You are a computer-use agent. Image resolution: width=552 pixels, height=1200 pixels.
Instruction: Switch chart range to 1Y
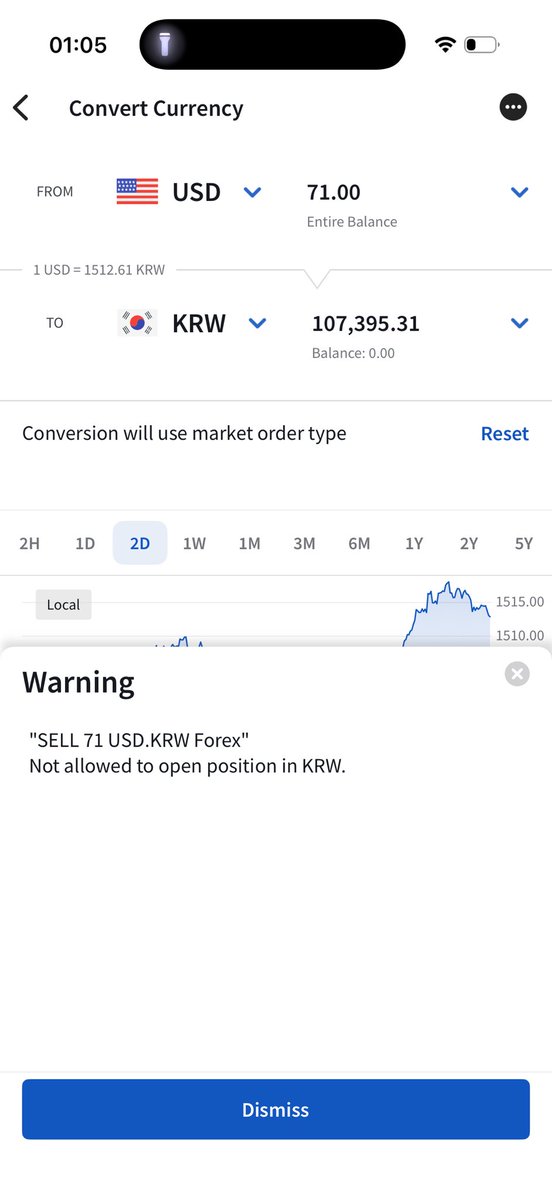[x=414, y=543]
